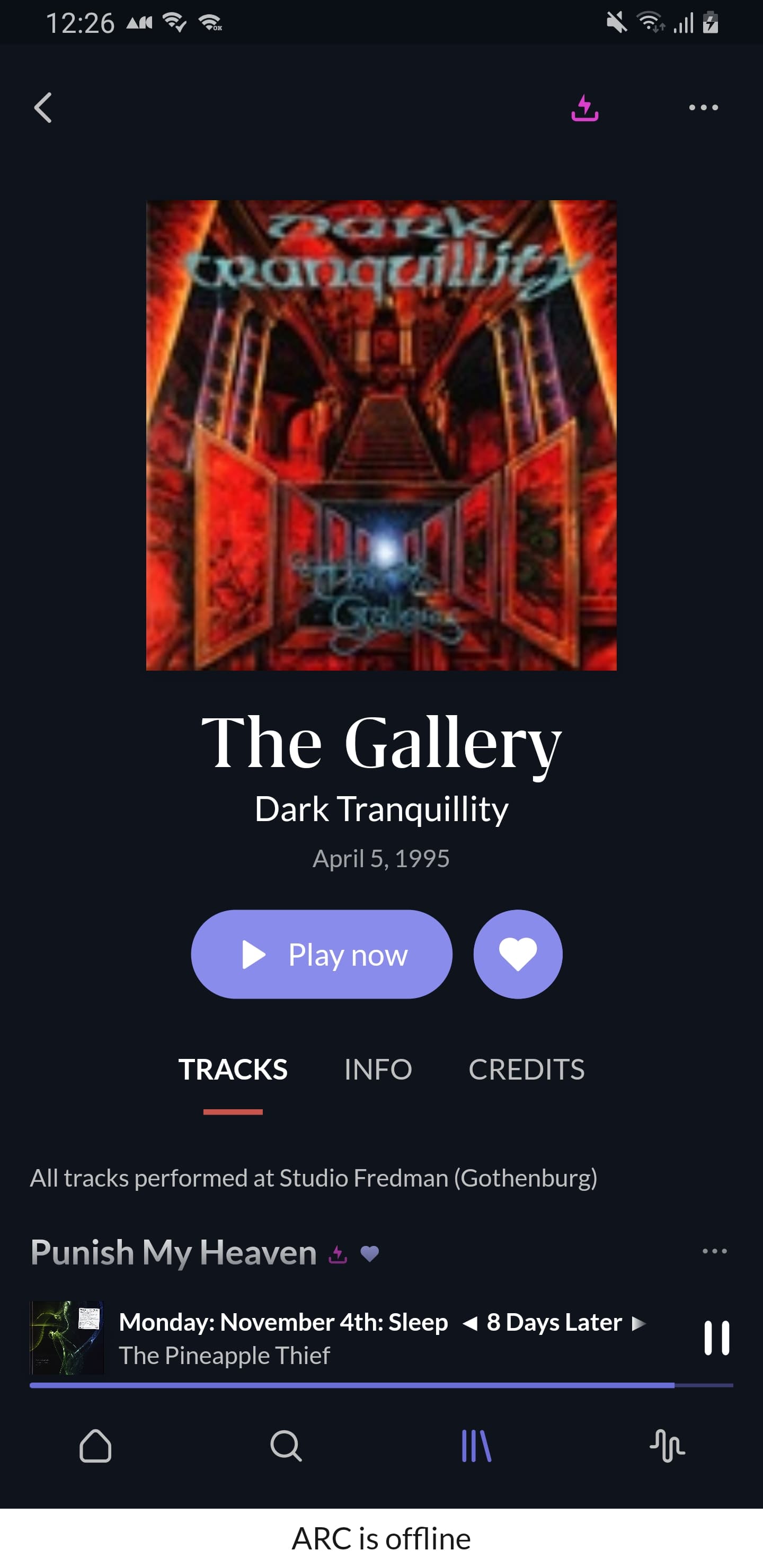763x1568 pixels.
Task: Open the album overflow menu
Action: pos(703,108)
